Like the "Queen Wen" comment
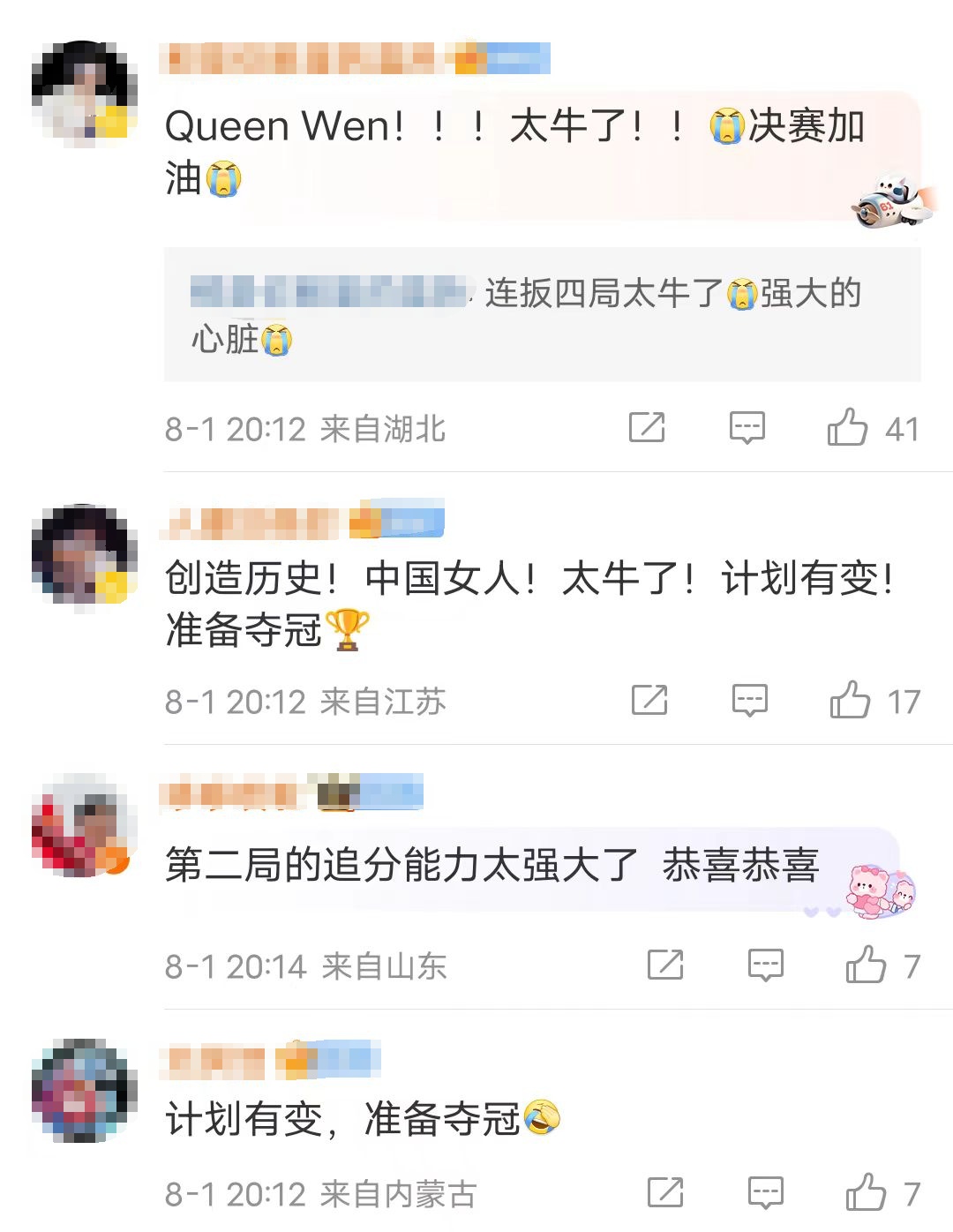Screen dimensions: 953x1232 tap(847, 428)
